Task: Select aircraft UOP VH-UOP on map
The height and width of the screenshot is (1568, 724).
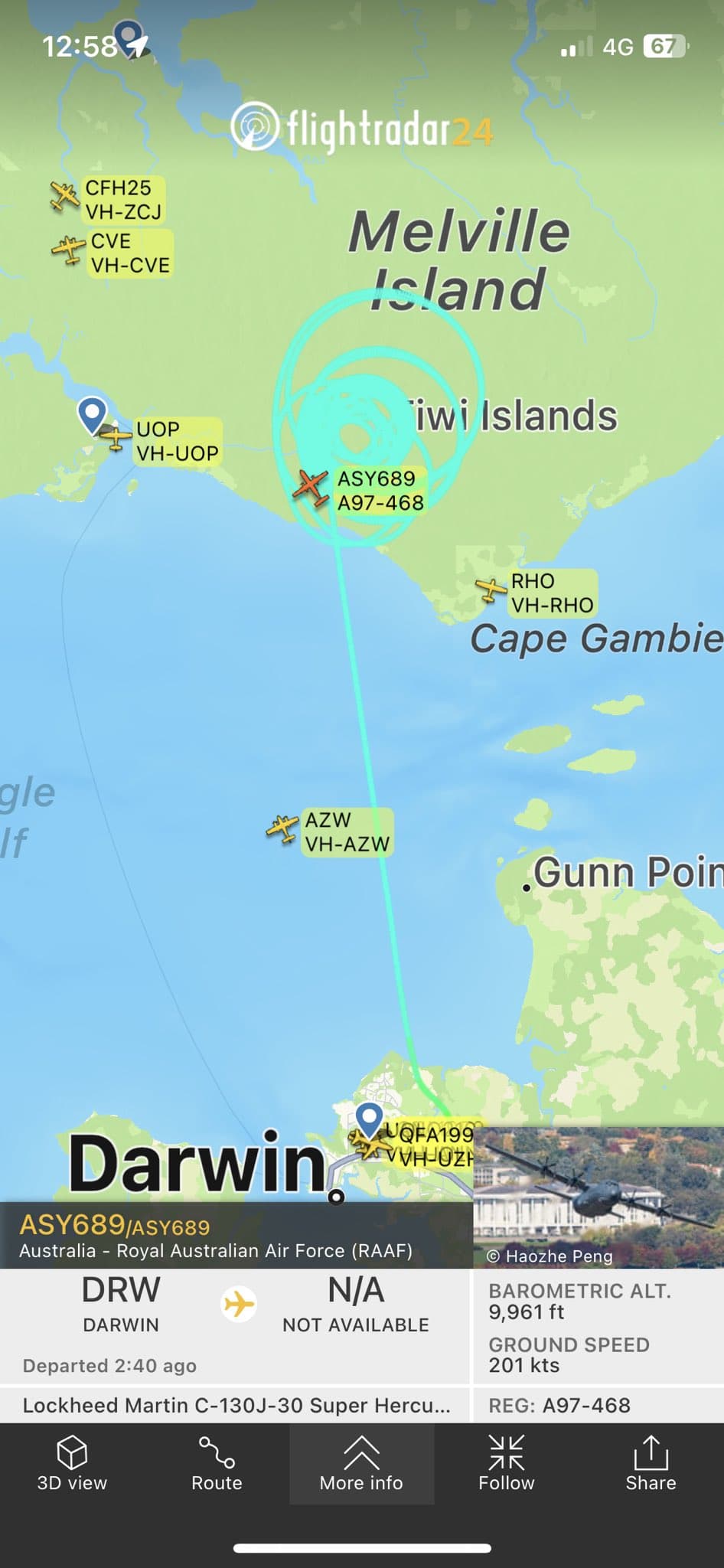Action: 116,438
